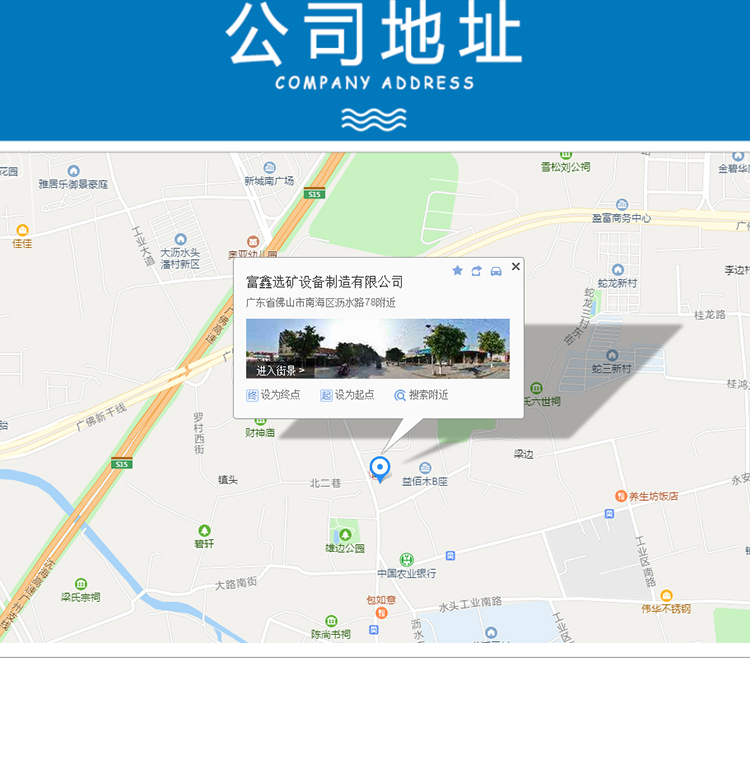Screen dimensions: 750x773
Task: Click the magnifier icon beside 搜索附近
Action: click(x=399, y=393)
